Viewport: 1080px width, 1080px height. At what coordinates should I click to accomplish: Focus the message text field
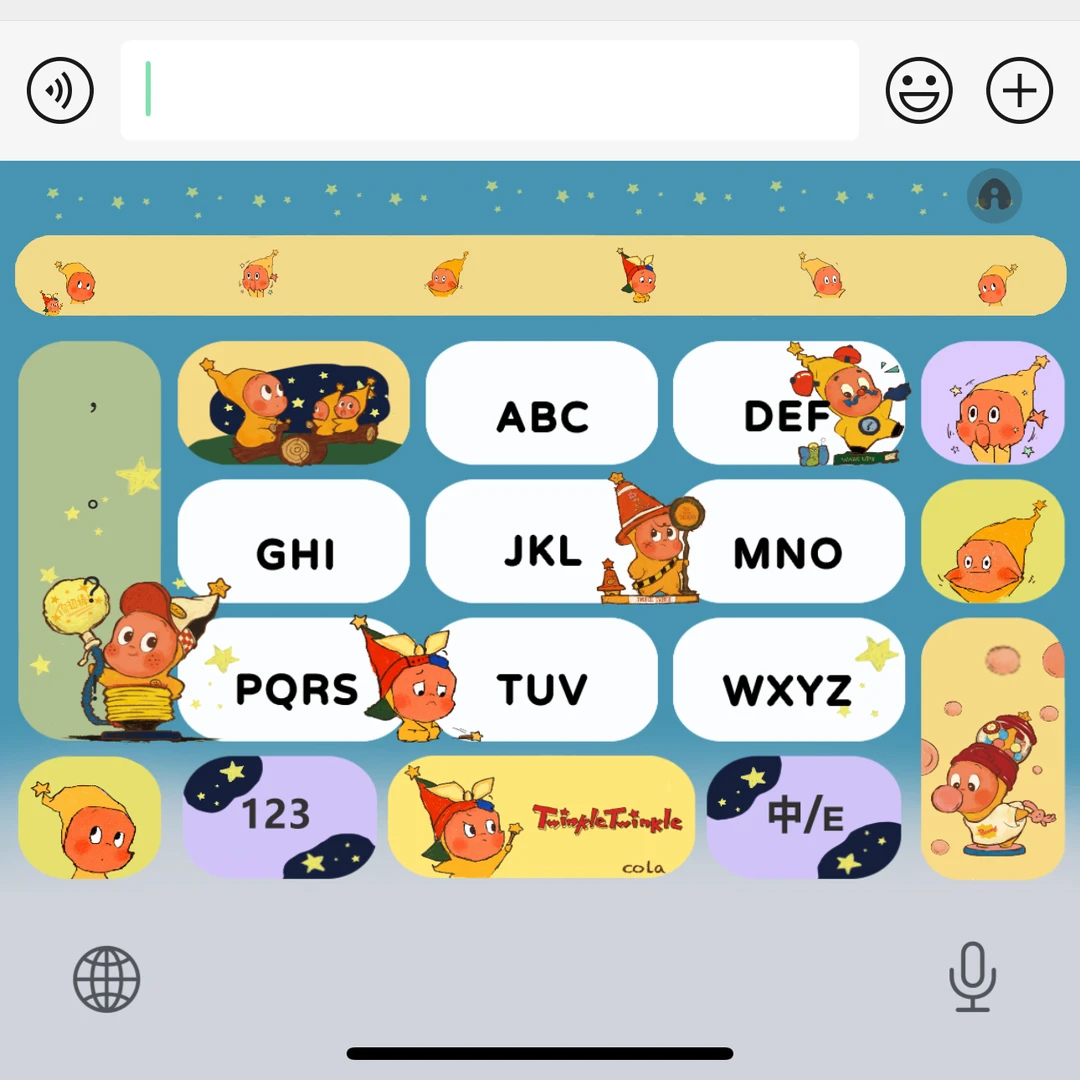[489, 90]
